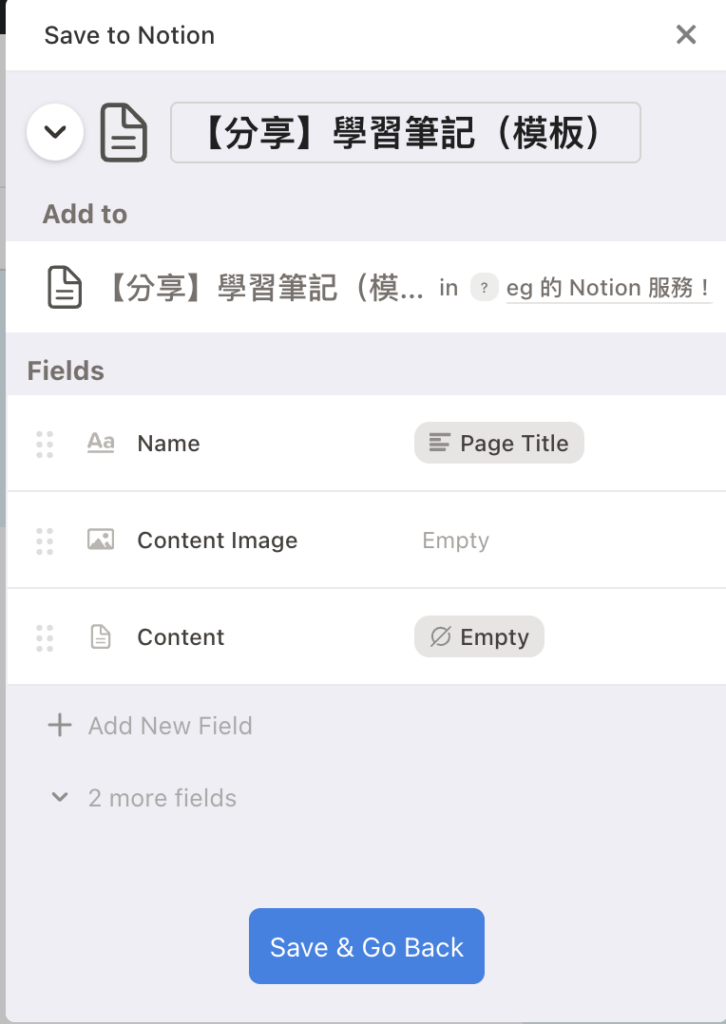Edit the page title text field

pyautogui.click(x=405, y=132)
